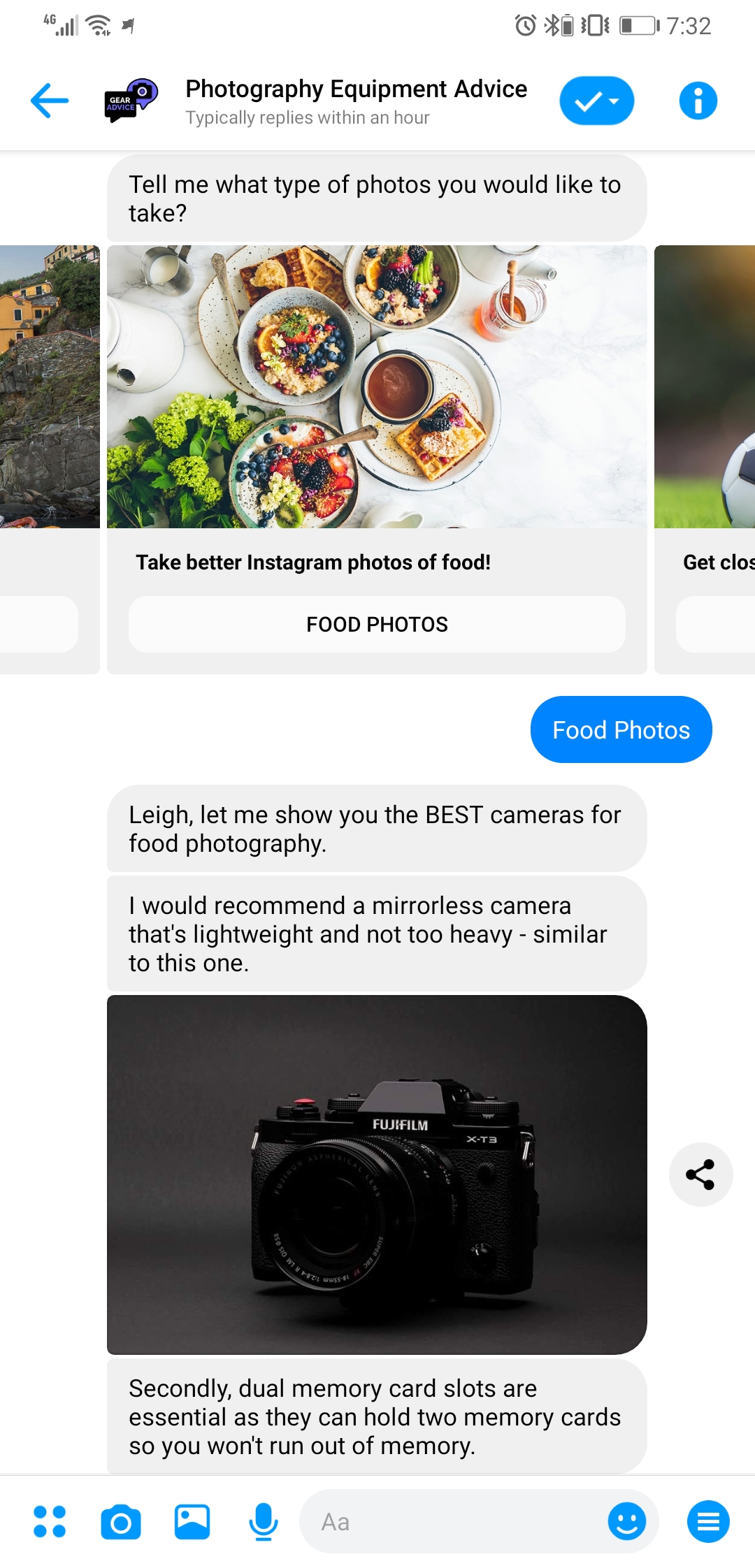Open the checkmark dropdown in header

pos(596,101)
